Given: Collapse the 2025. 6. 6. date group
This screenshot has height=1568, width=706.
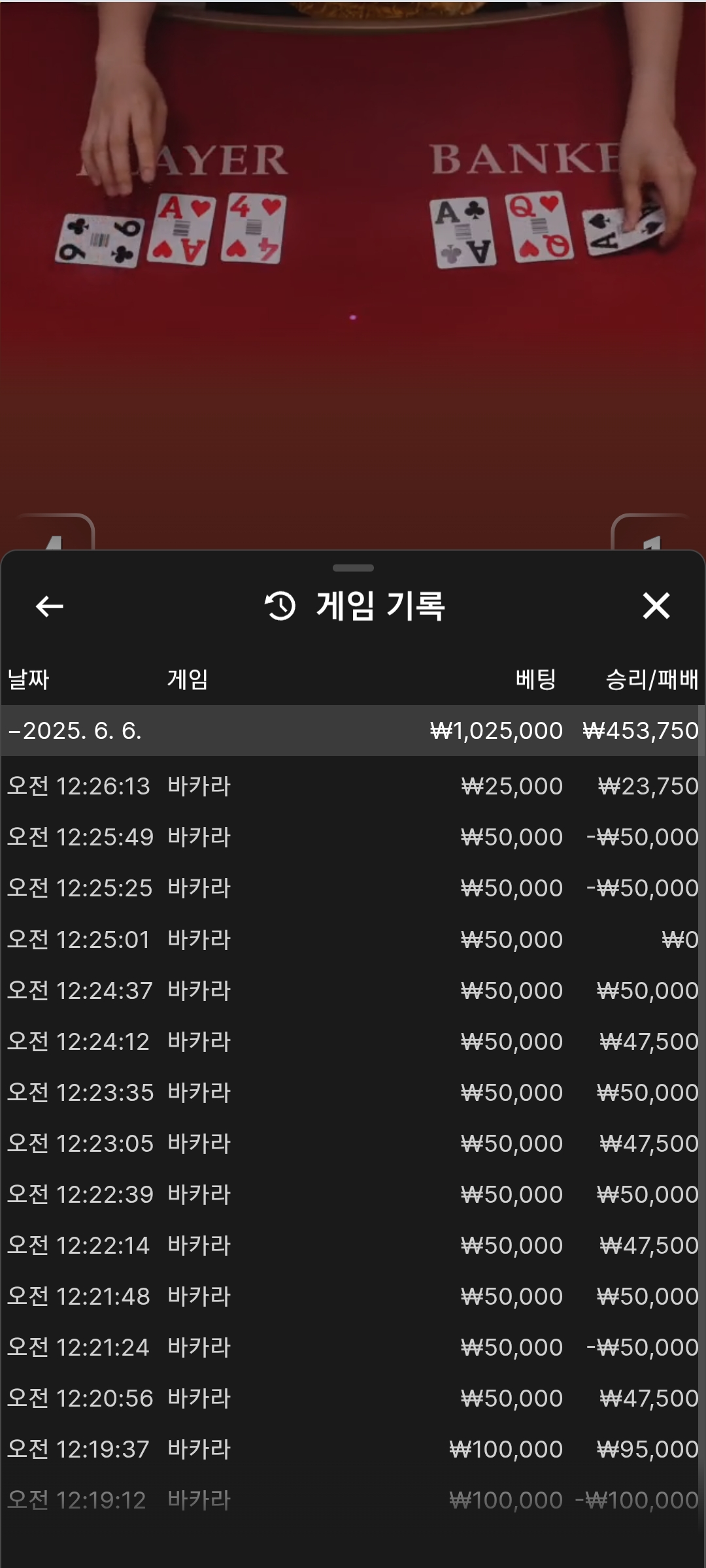Looking at the screenshot, I should pyautogui.click(x=353, y=730).
